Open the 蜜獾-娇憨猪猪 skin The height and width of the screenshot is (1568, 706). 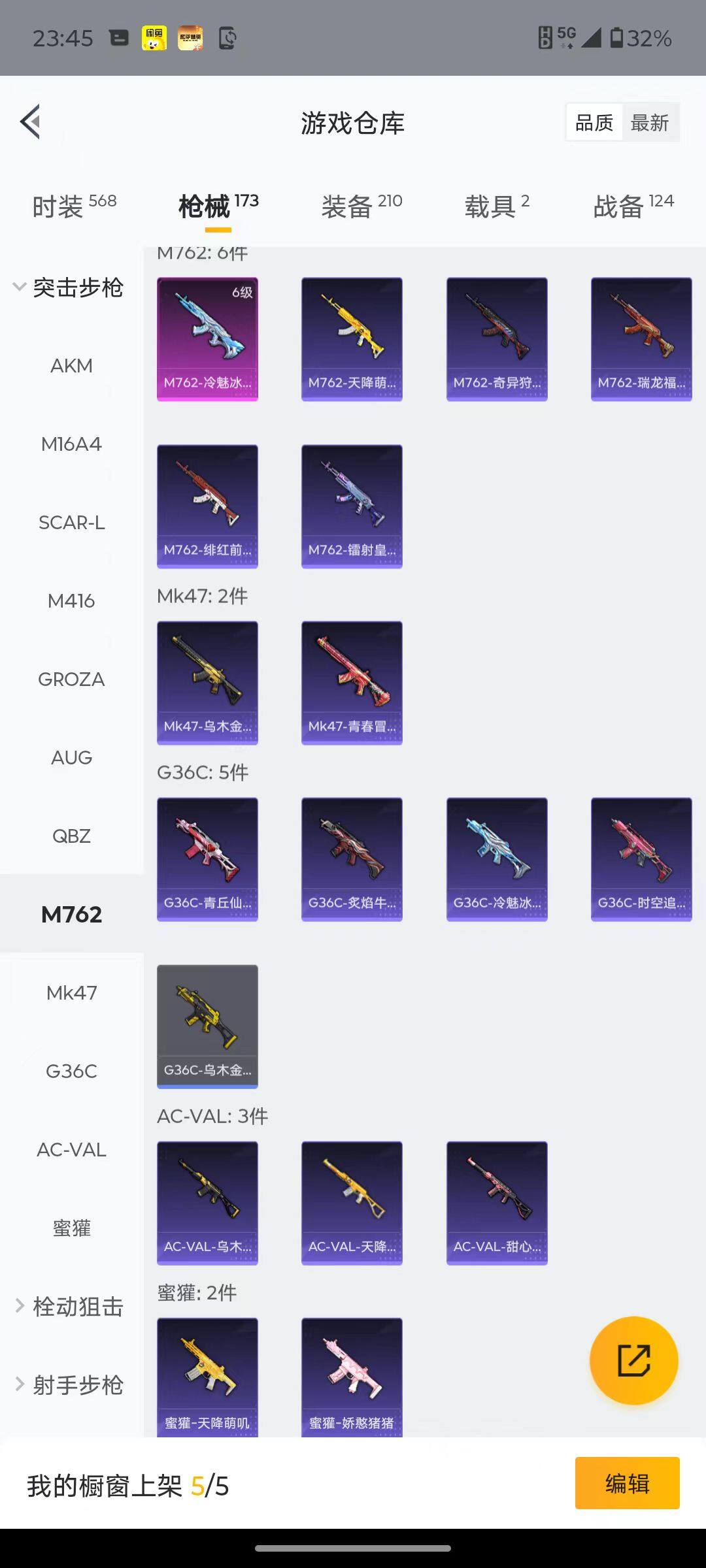click(x=352, y=1377)
